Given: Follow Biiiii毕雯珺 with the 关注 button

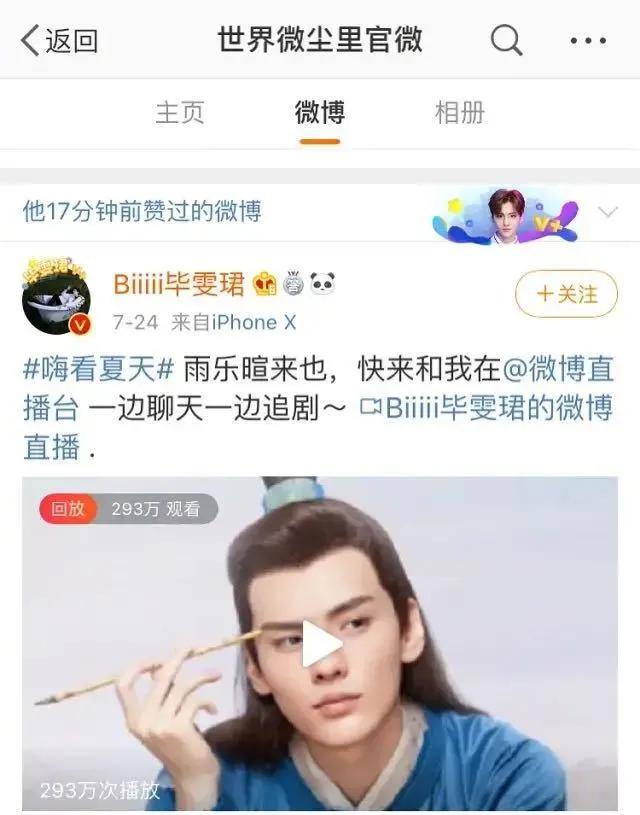Looking at the screenshot, I should tap(566, 294).
